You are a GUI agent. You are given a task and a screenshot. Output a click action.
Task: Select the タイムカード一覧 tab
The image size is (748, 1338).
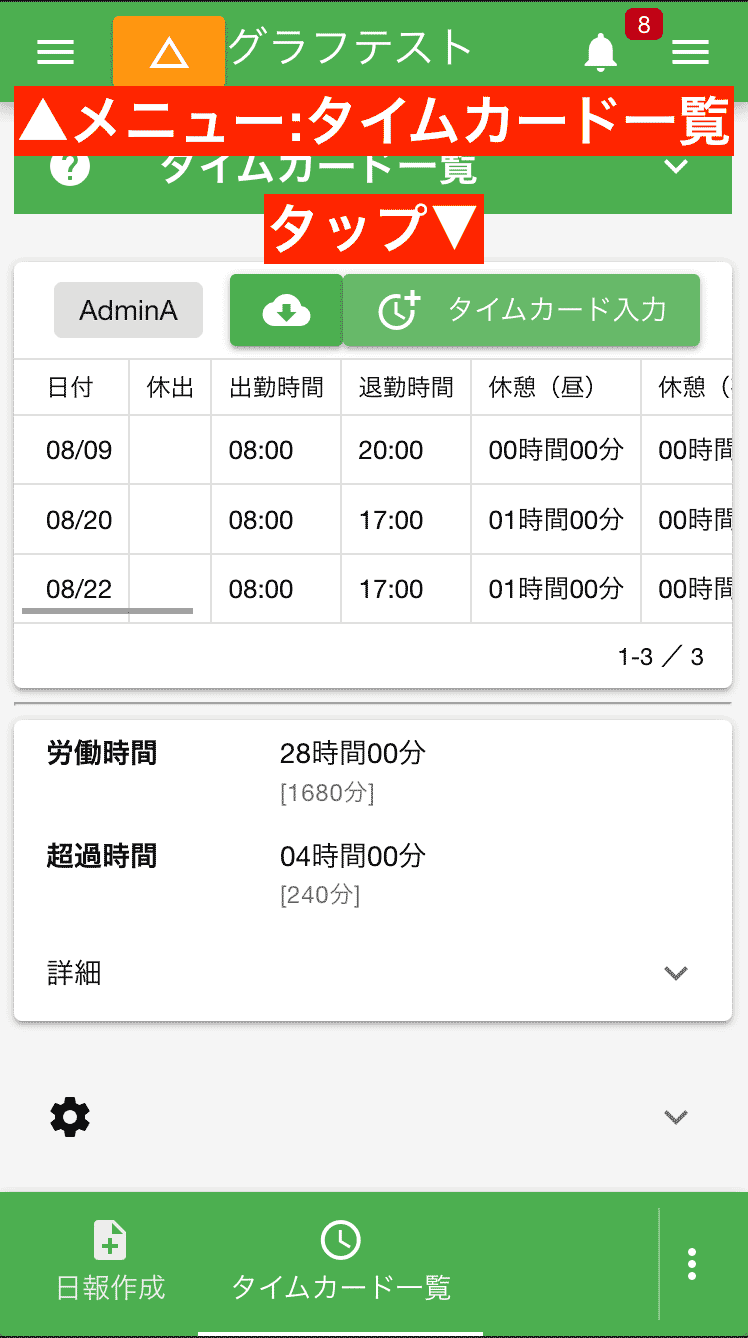tap(343, 1262)
